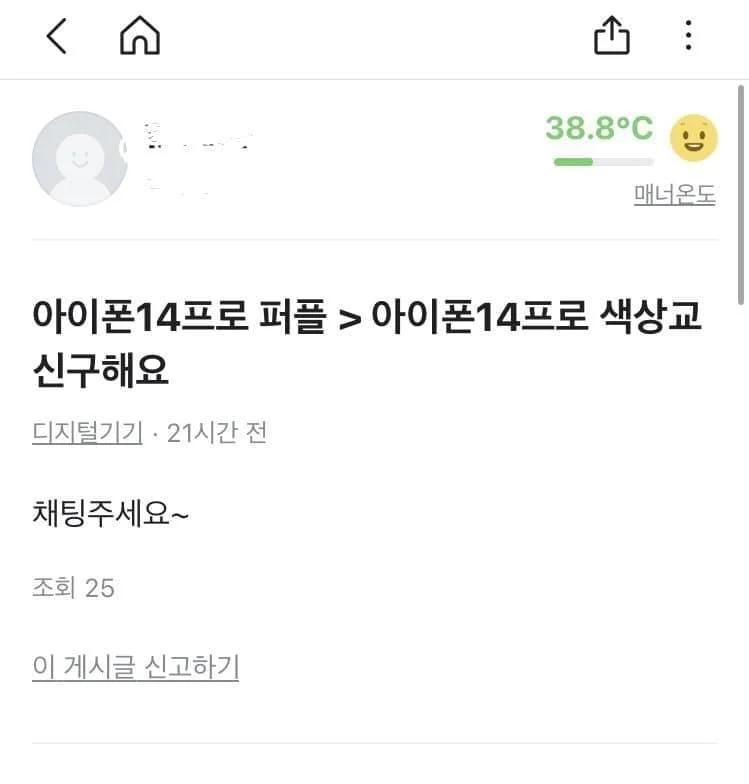Screen dimensions: 749x784
Task: Go back using the arrow icon
Action: click(57, 37)
